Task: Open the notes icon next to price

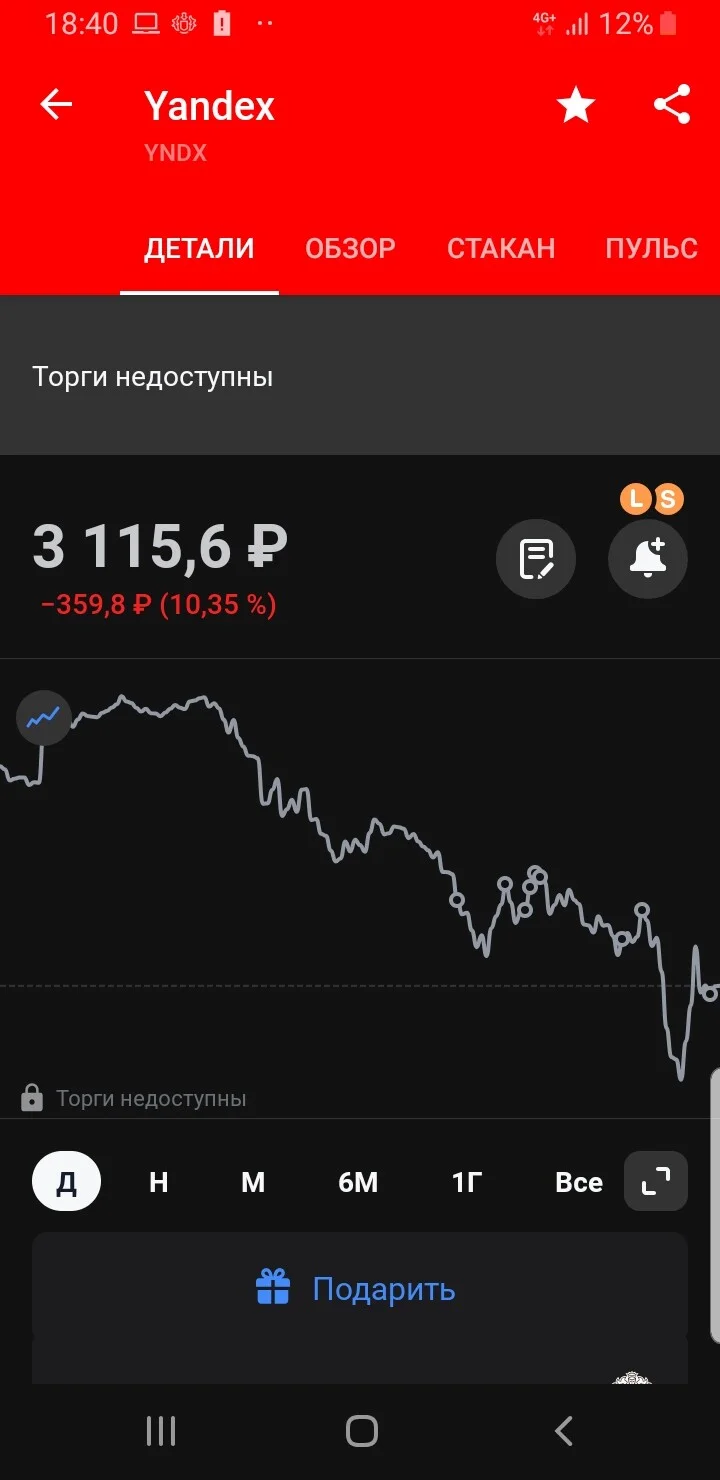Action: 536,559
